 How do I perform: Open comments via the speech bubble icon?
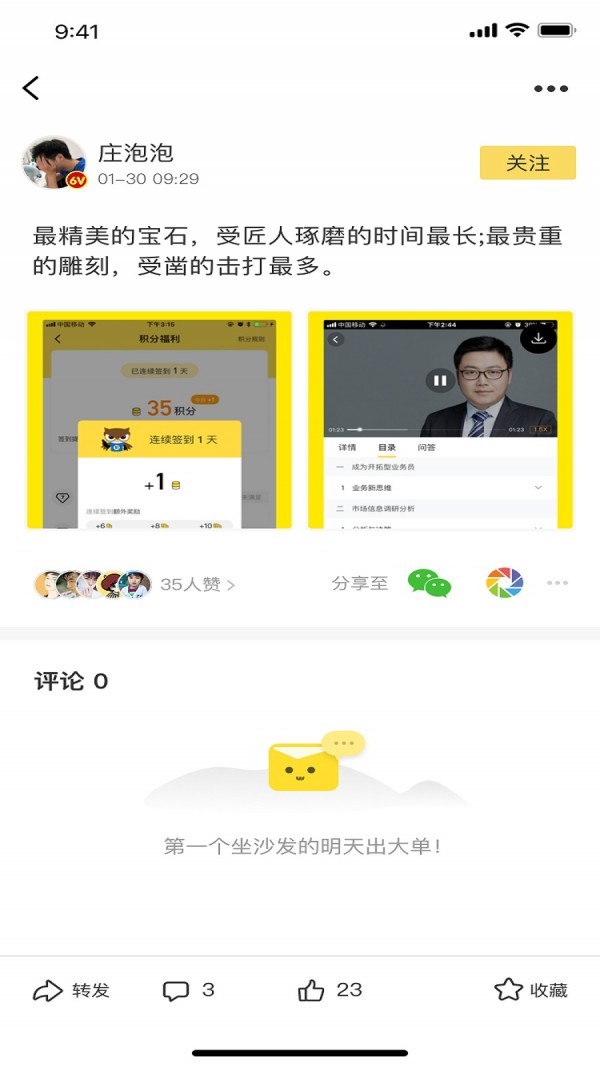click(x=177, y=990)
